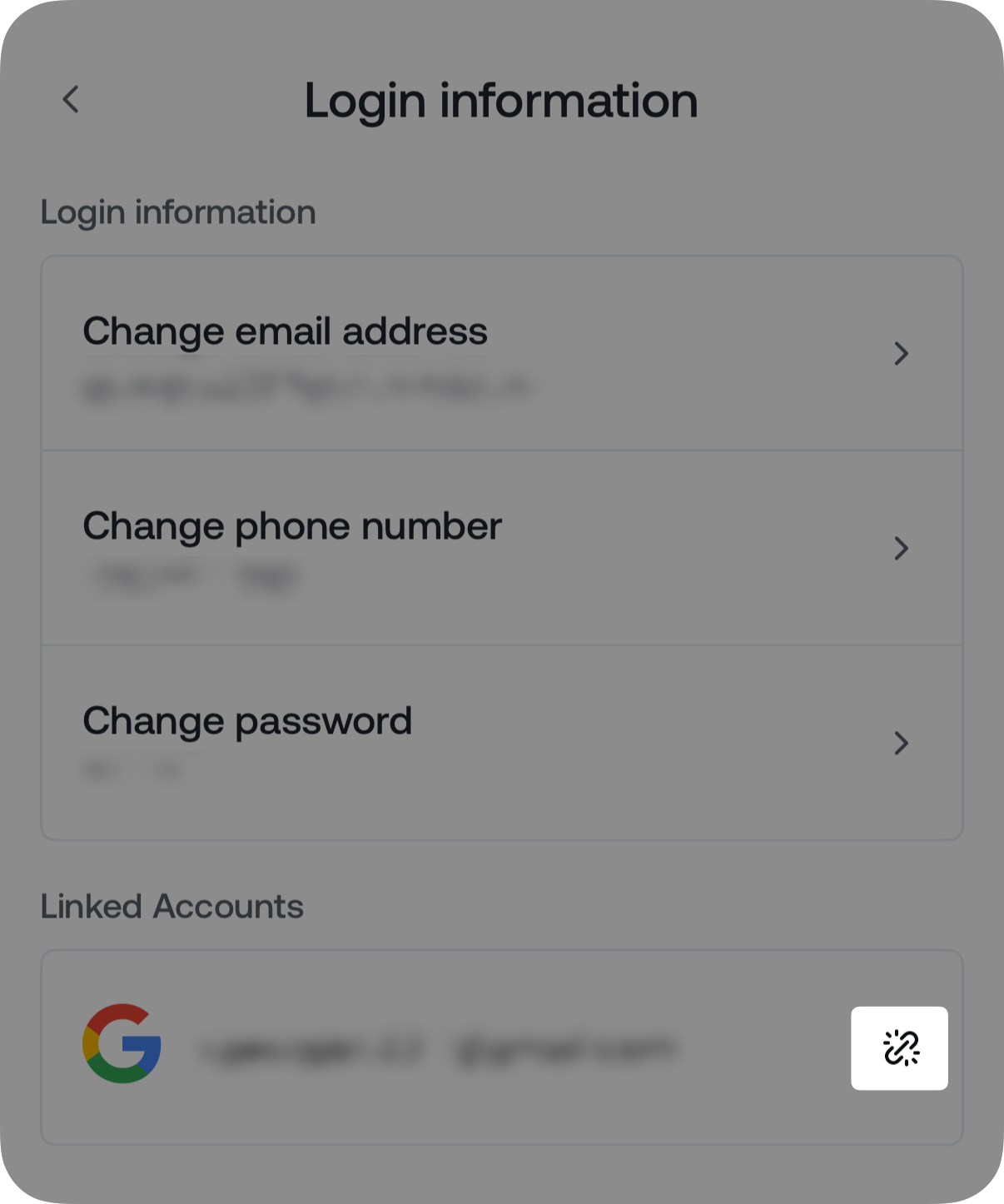
Task: Open Change password
Action: [501, 743]
